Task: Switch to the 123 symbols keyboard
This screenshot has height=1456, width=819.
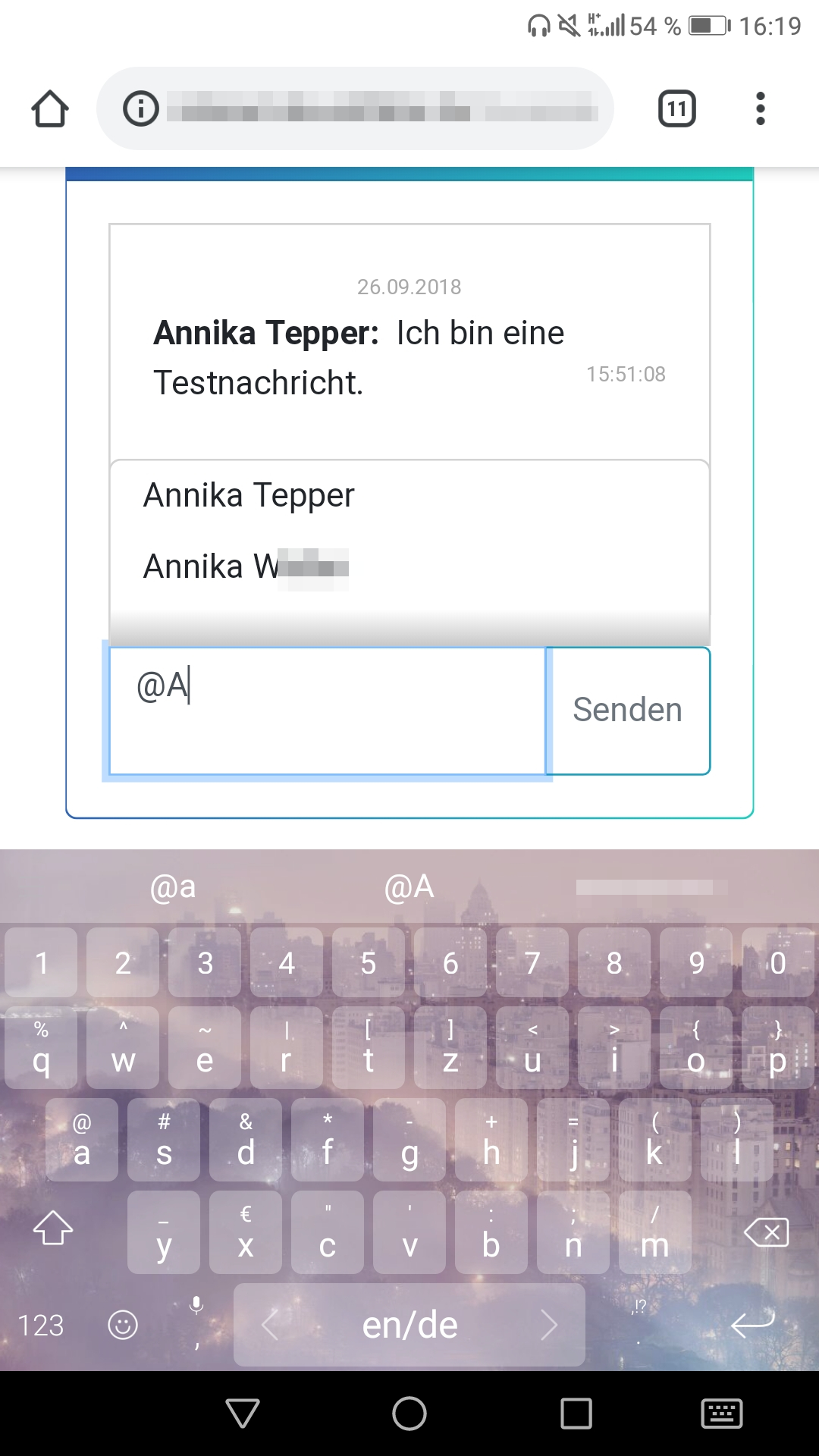Action: (x=41, y=1326)
